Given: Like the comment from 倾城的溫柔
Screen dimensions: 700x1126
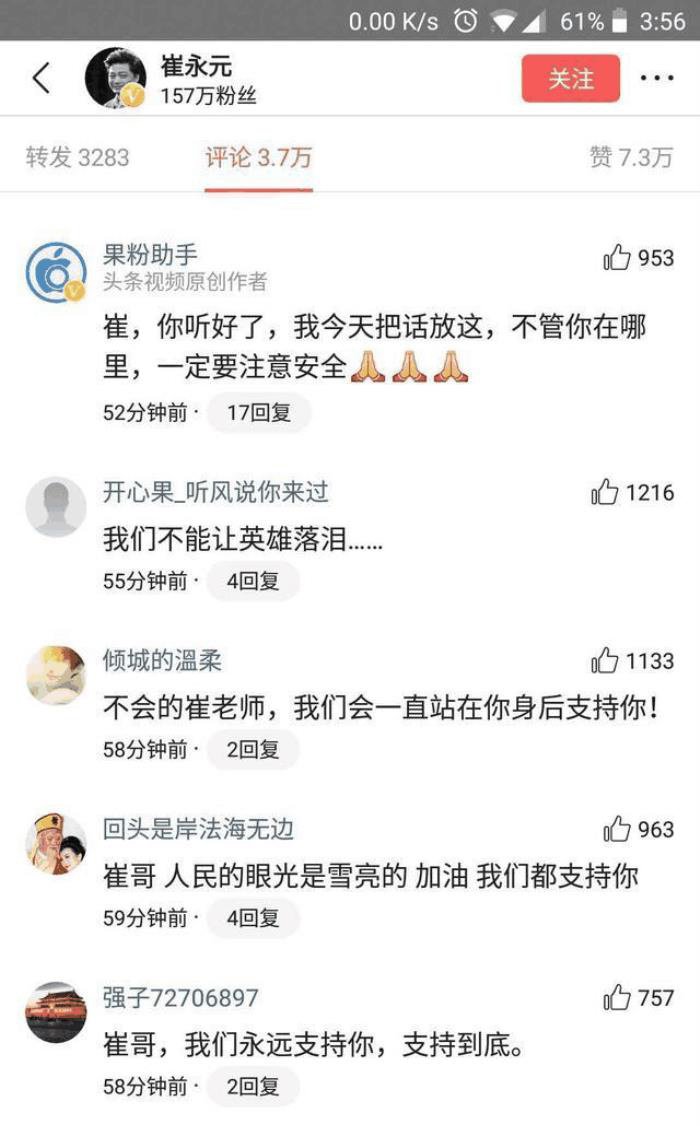Looking at the screenshot, I should (x=605, y=661).
